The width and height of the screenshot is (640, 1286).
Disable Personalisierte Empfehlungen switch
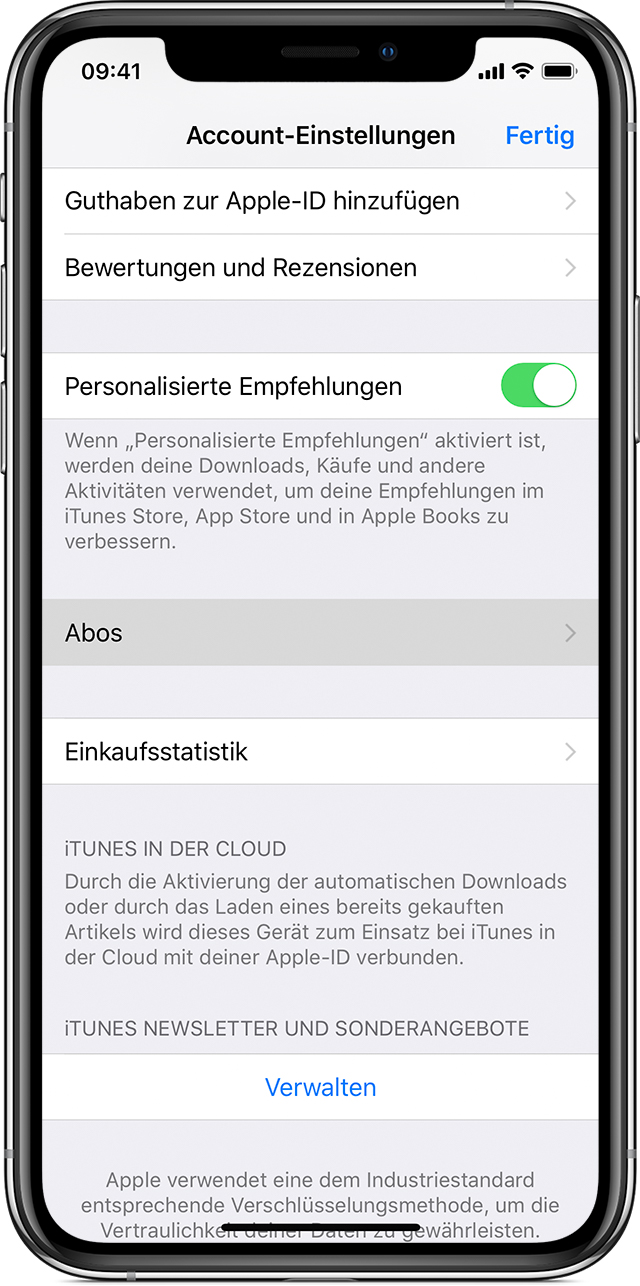tap(538, 386)
